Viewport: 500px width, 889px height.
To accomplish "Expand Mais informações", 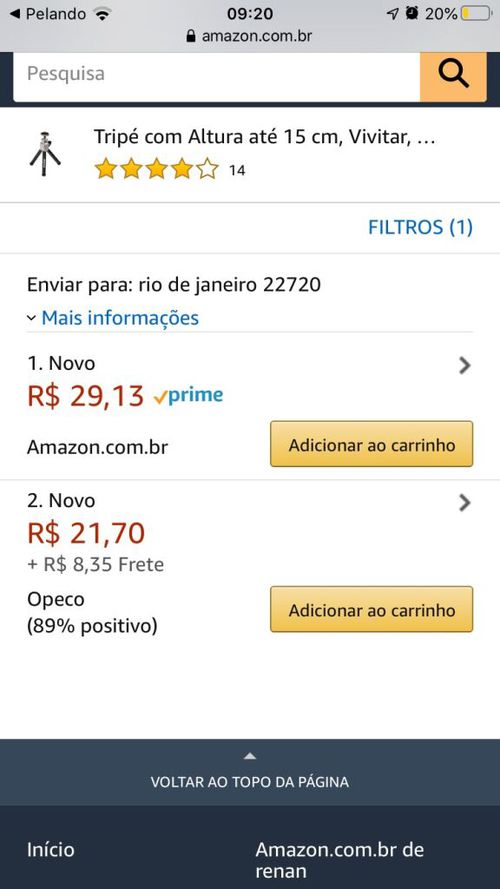I will tap(113, 318).
